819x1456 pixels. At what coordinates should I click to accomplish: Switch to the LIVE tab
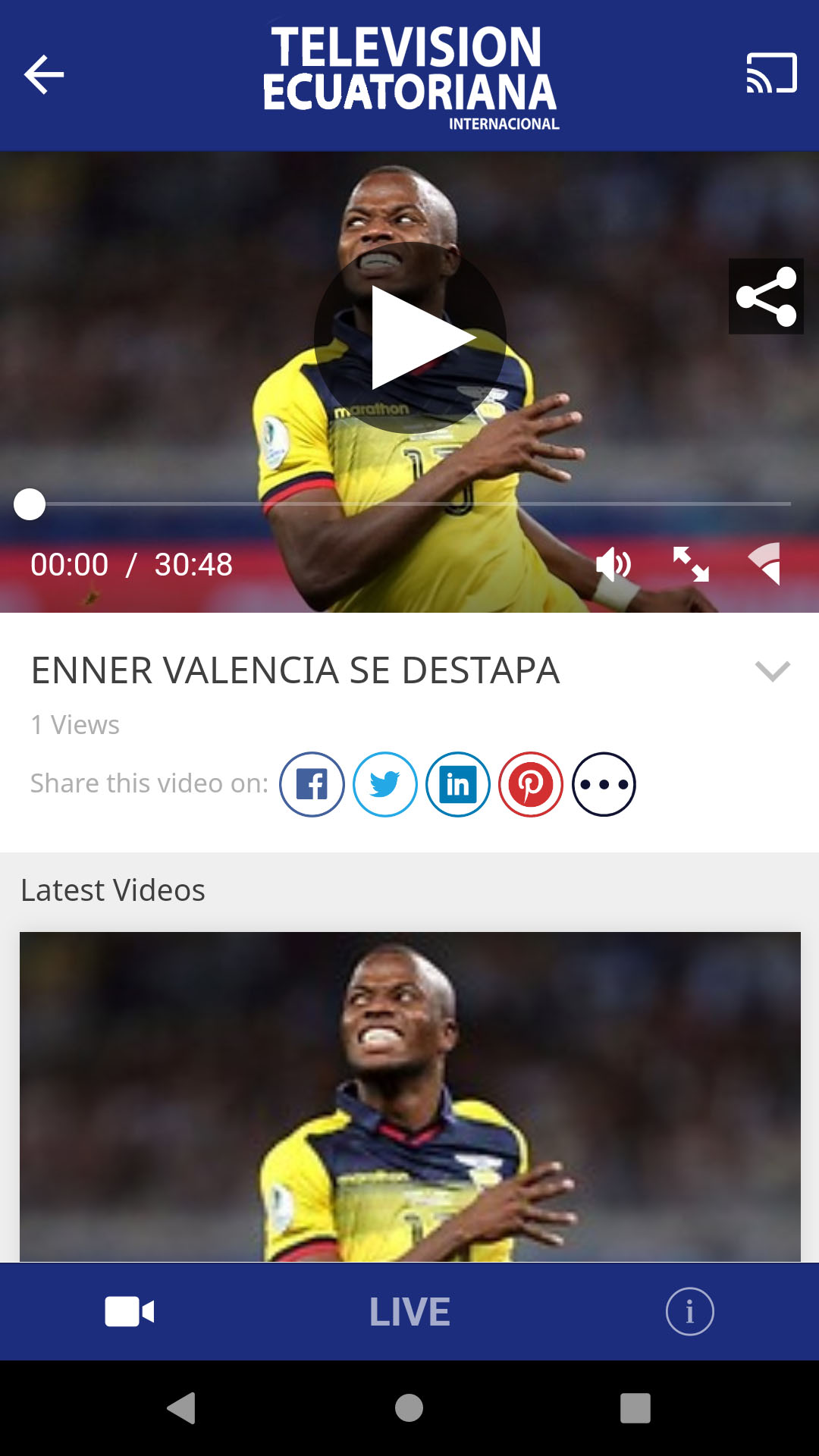pyautogui.click(x=409, y=1312)
